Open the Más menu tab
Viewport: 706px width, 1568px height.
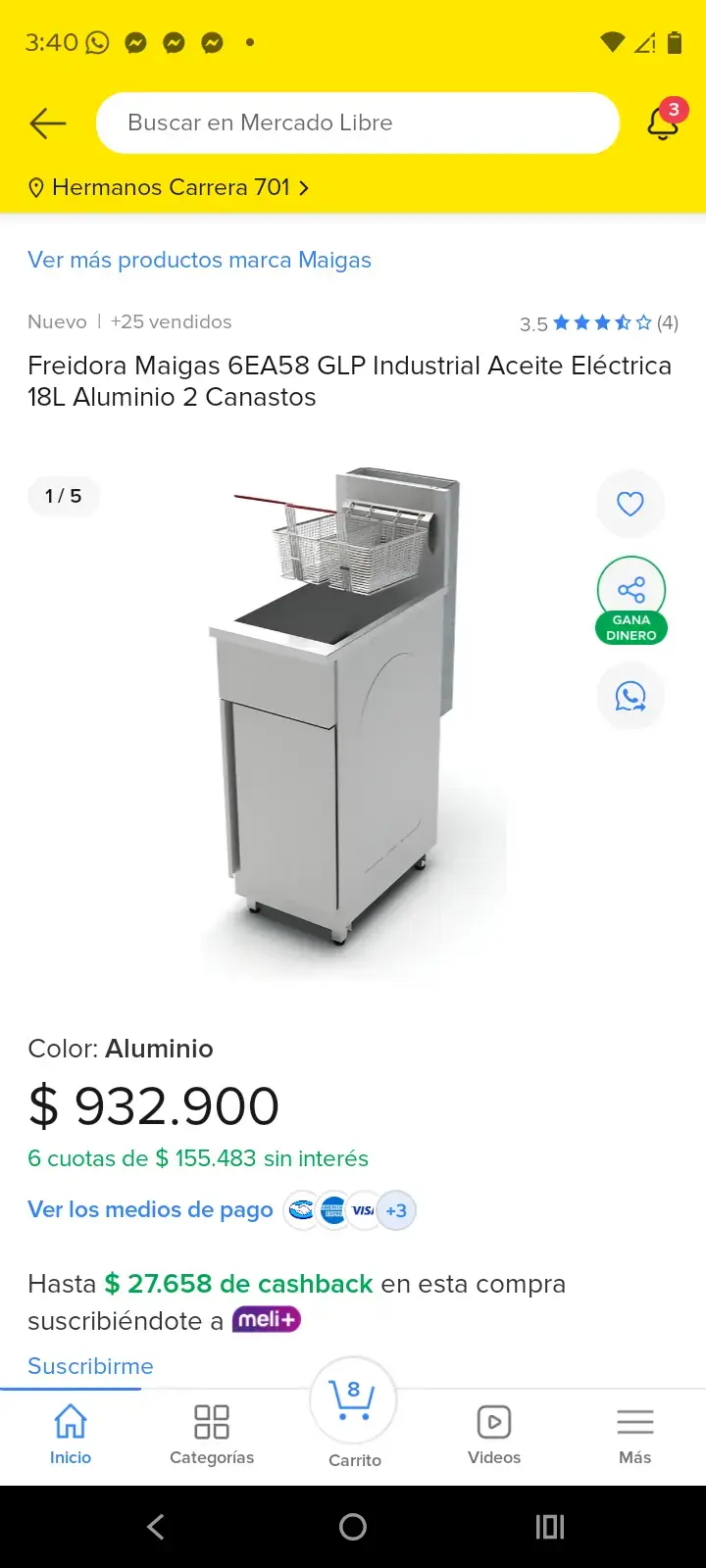point(635,1436)
